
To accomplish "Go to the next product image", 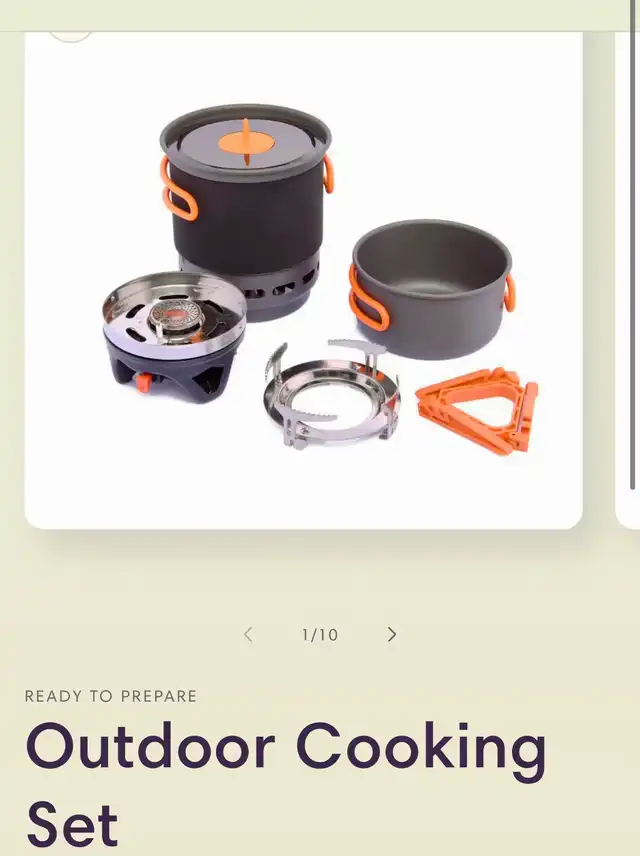I will click(x=392, y=634).
